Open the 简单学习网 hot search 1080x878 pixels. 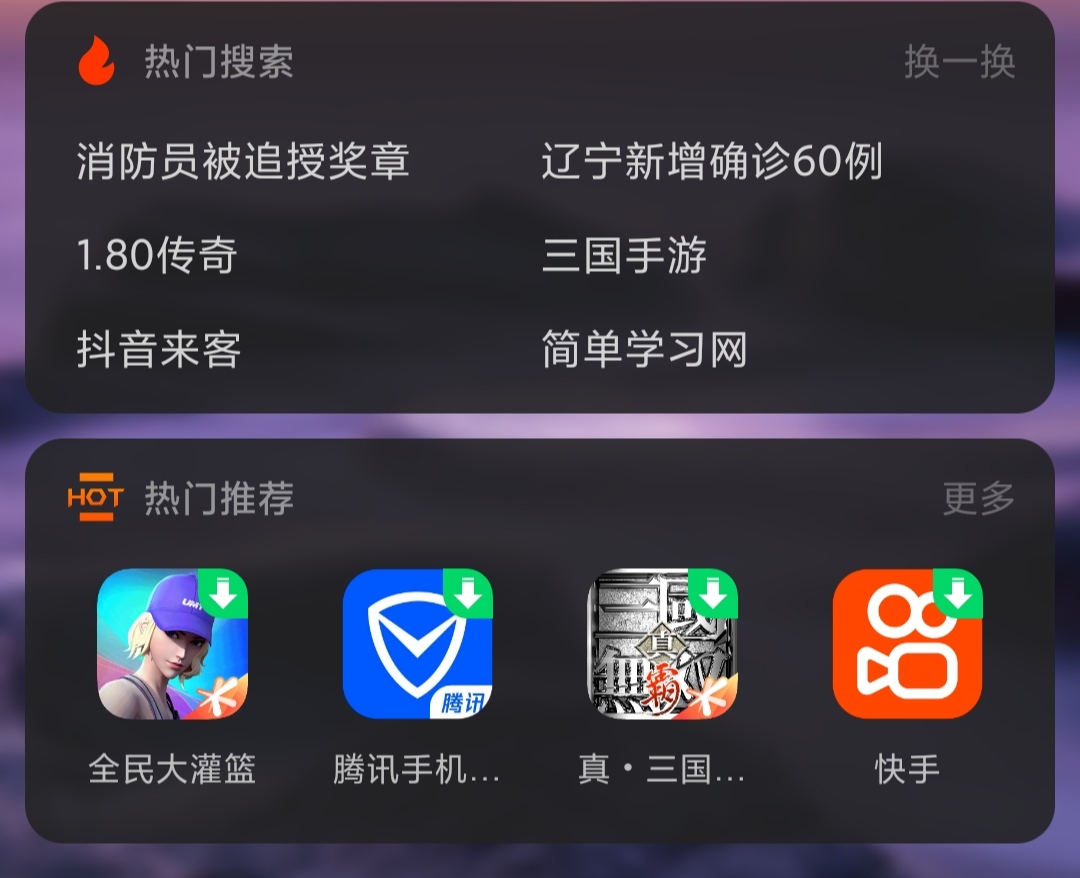tap(644, 350)
